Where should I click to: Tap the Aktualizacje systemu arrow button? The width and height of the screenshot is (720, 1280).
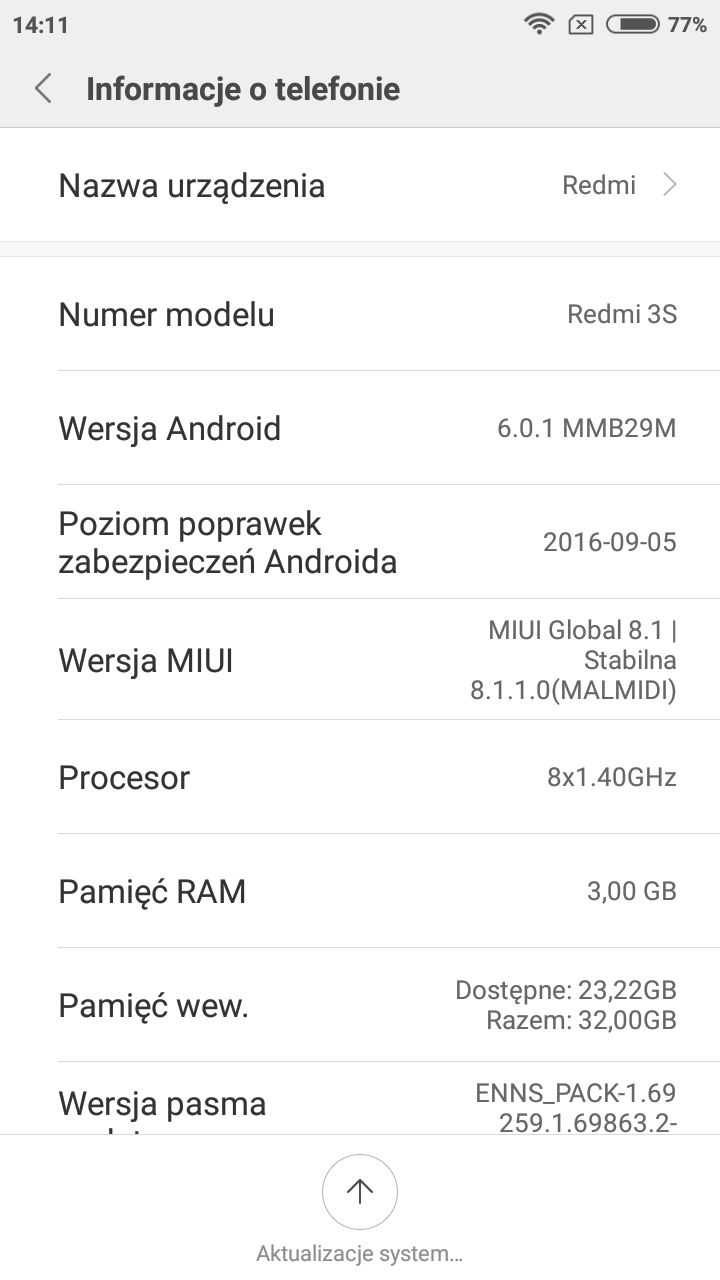[360, 1191]
